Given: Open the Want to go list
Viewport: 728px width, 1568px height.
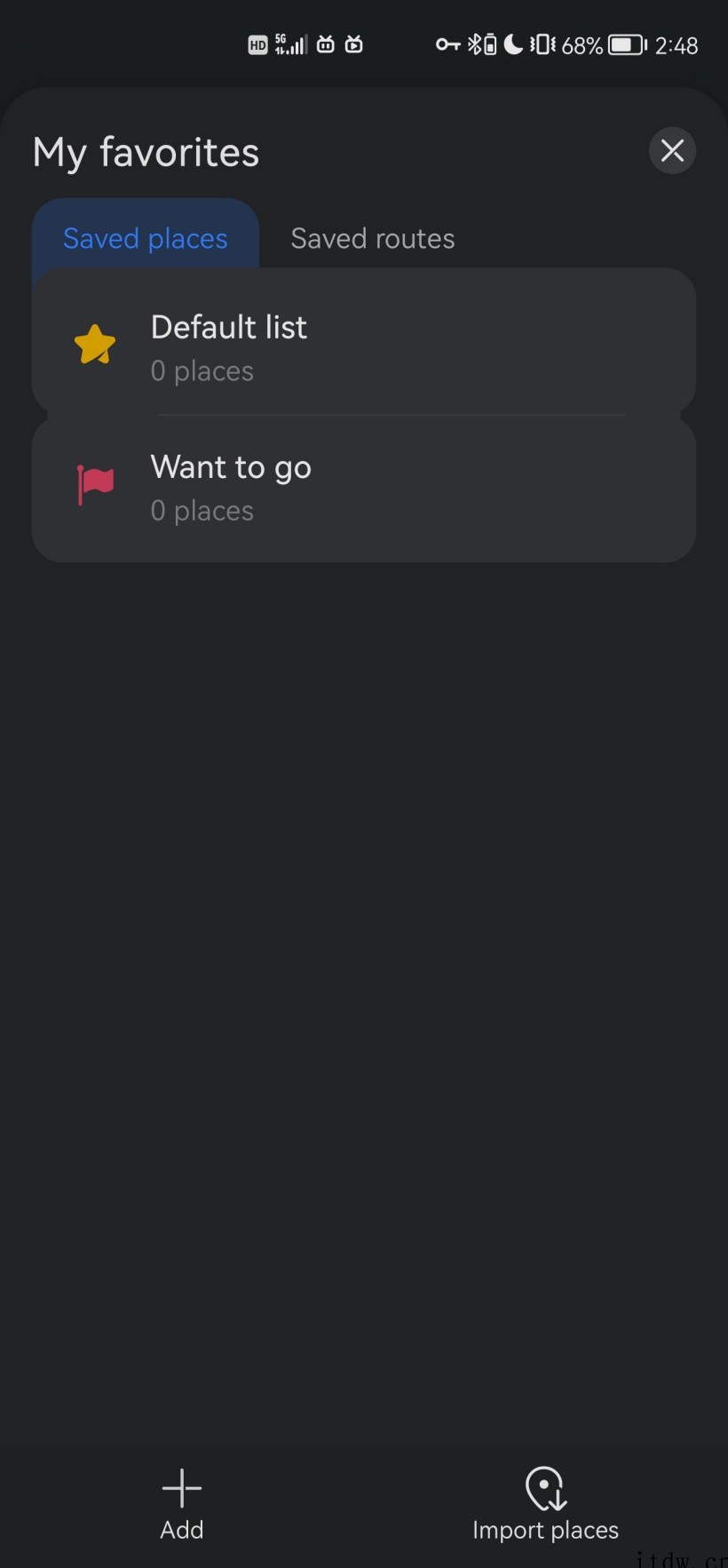Looking at the screenshot, I should point(363,488).
